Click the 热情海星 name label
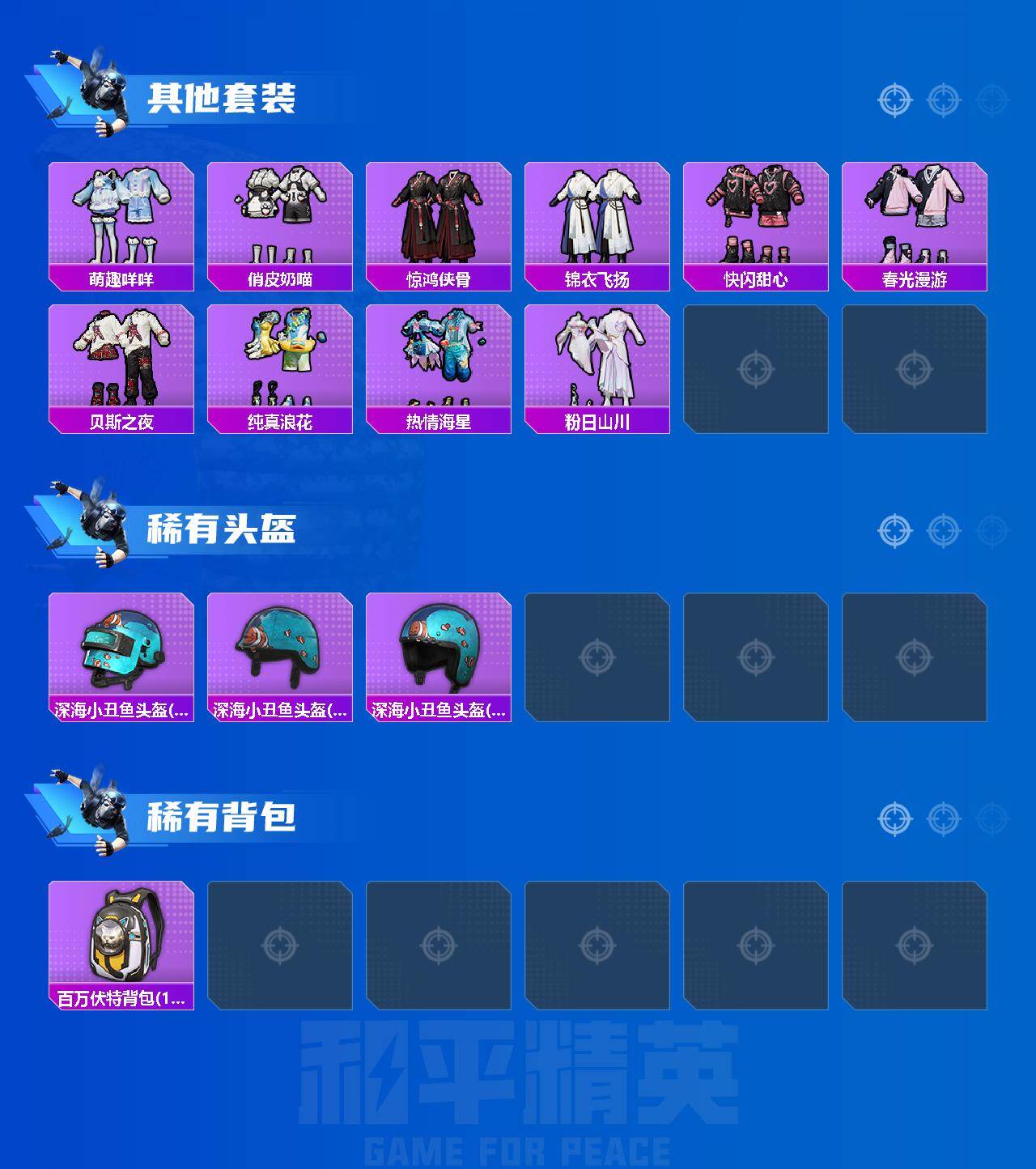The image size is (1036, 1169). click(x=439, y=420)
